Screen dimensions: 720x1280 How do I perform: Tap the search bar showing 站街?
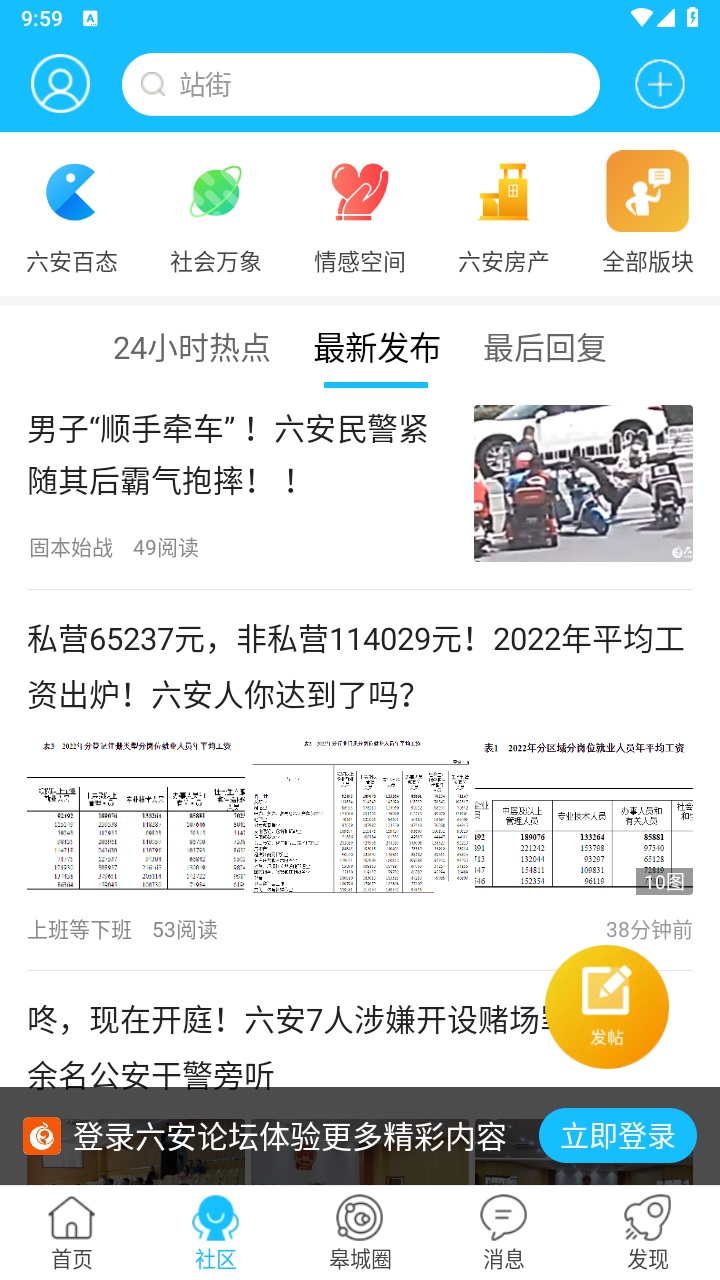(360, 84)
